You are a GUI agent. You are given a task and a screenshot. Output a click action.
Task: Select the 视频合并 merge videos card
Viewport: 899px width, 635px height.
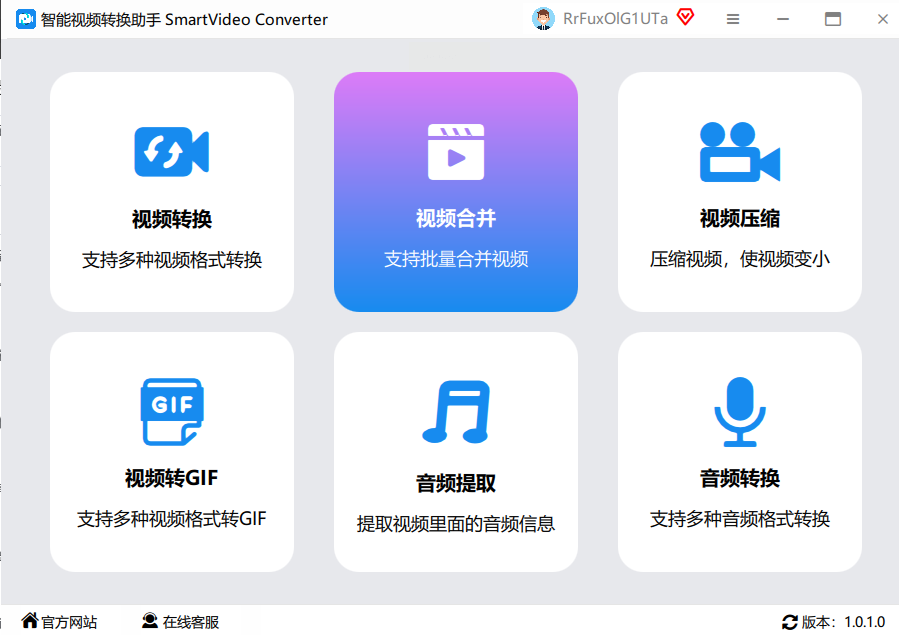point(456,192)
